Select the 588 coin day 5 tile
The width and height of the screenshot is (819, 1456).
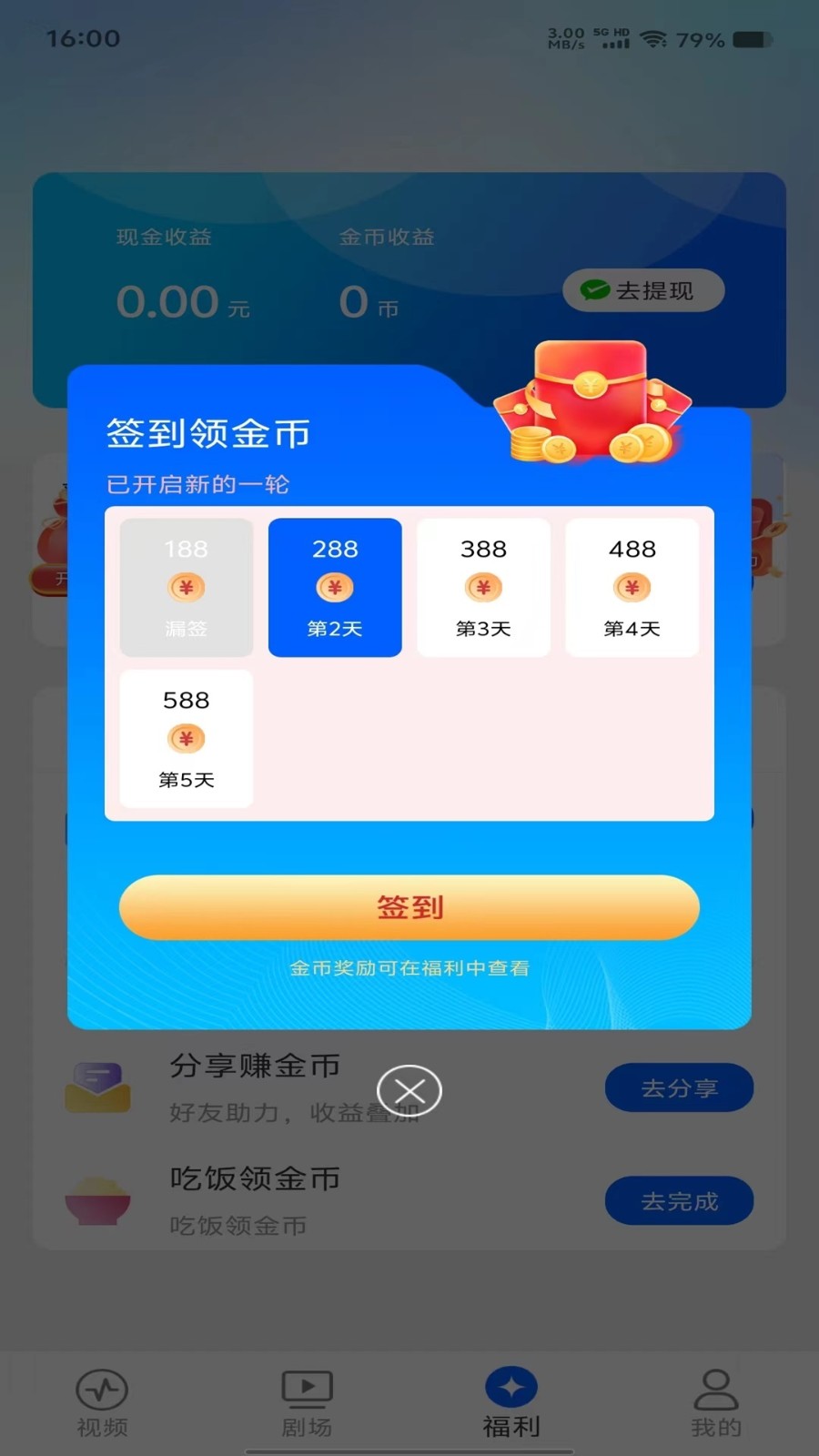tap(187, 739)
